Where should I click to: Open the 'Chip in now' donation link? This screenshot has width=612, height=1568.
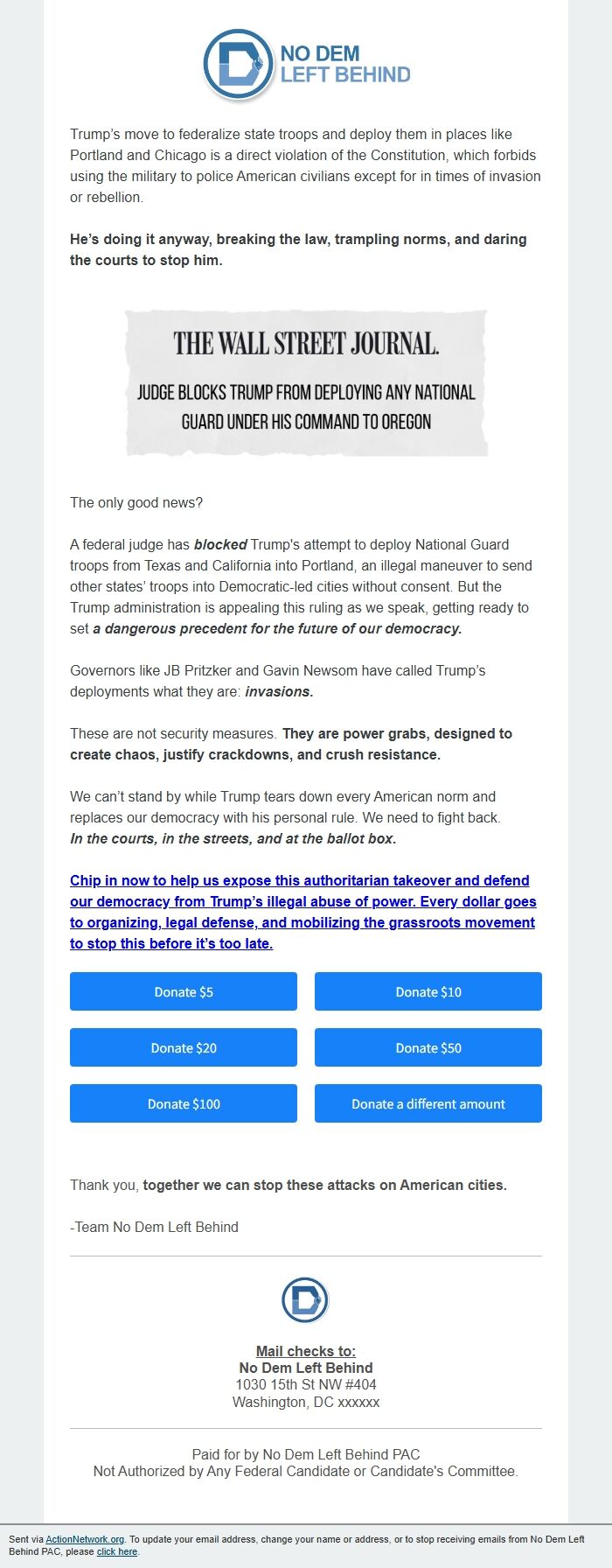(x=303, y=912)
